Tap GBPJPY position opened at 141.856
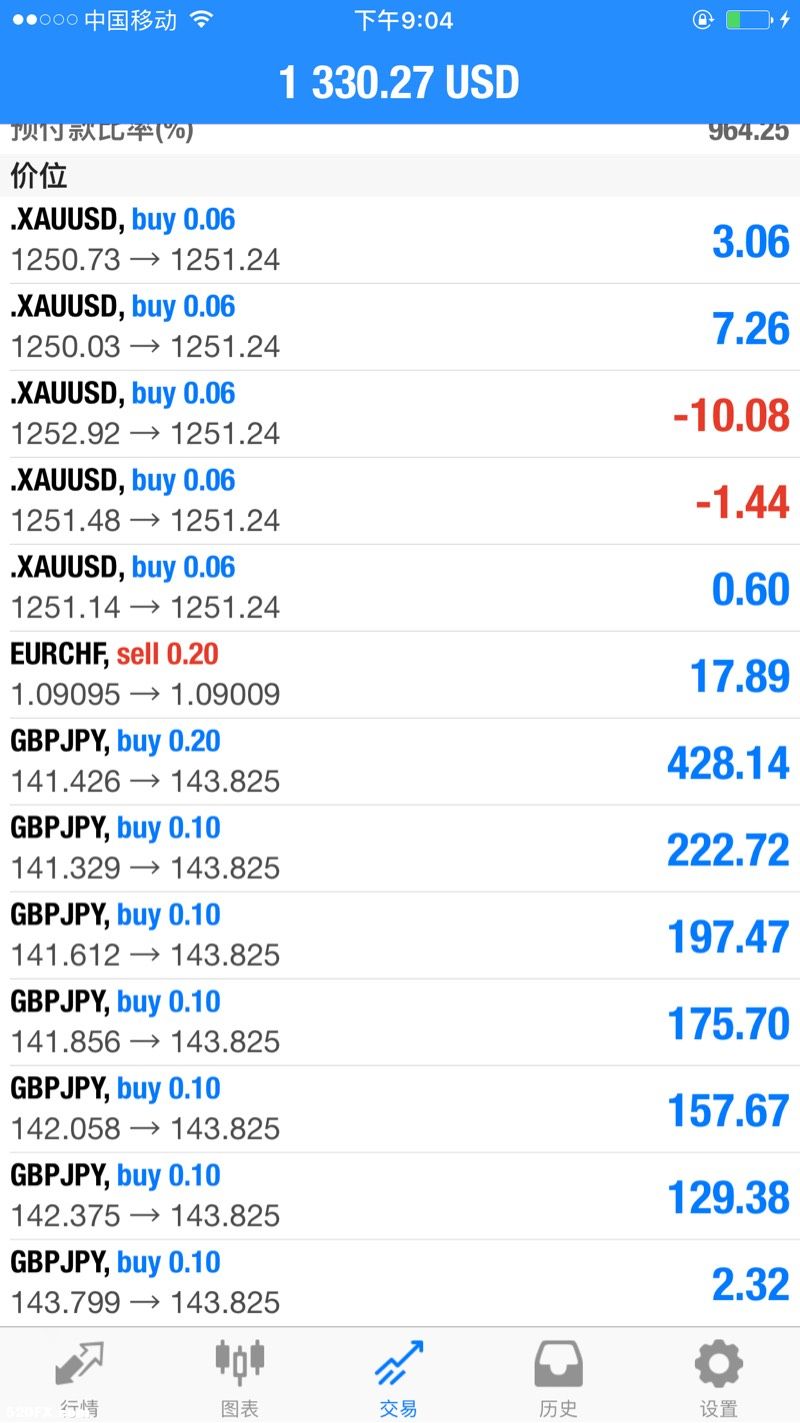 [400, 1023]
